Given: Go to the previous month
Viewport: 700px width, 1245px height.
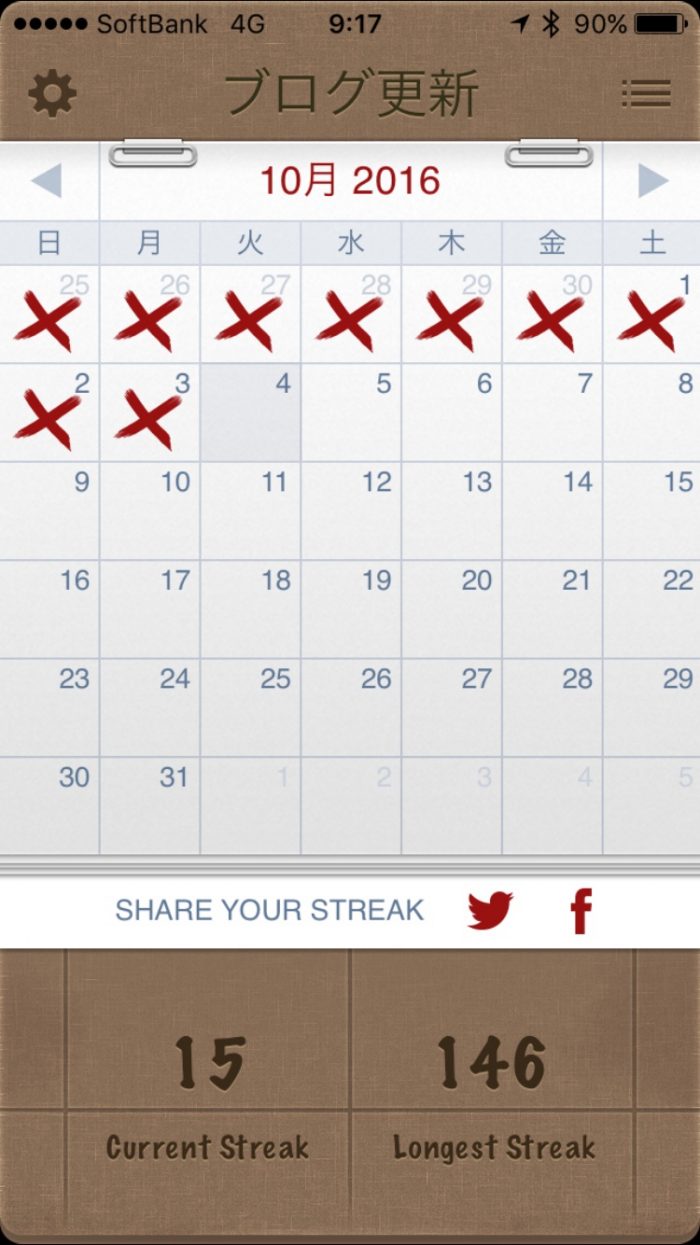Looking at the screenshot, I should click(x=46, y=181).
